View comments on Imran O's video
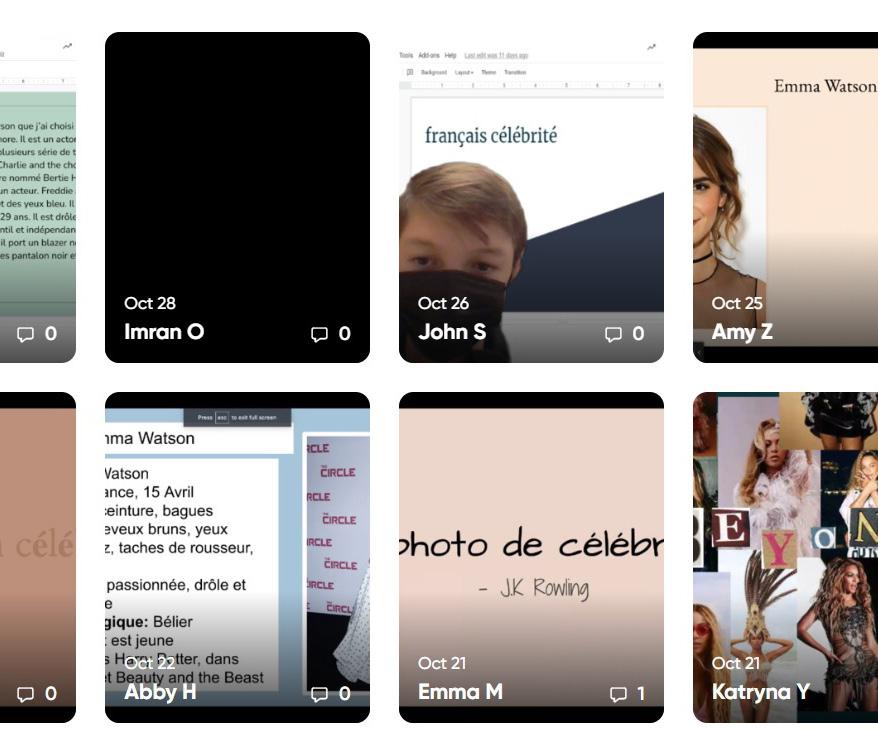 (331, 334)
